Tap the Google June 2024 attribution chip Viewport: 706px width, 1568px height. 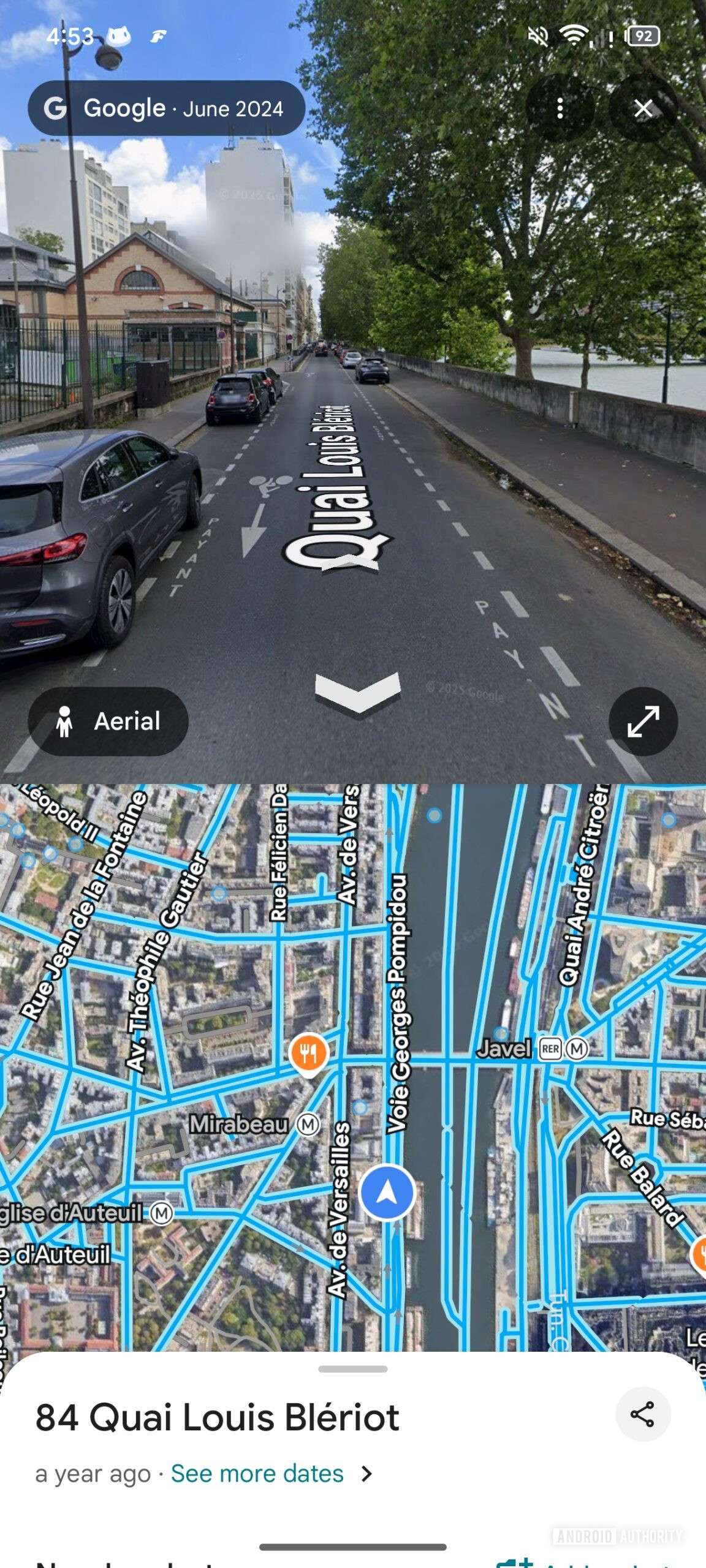pyautogui.click(x=166, y=108)
